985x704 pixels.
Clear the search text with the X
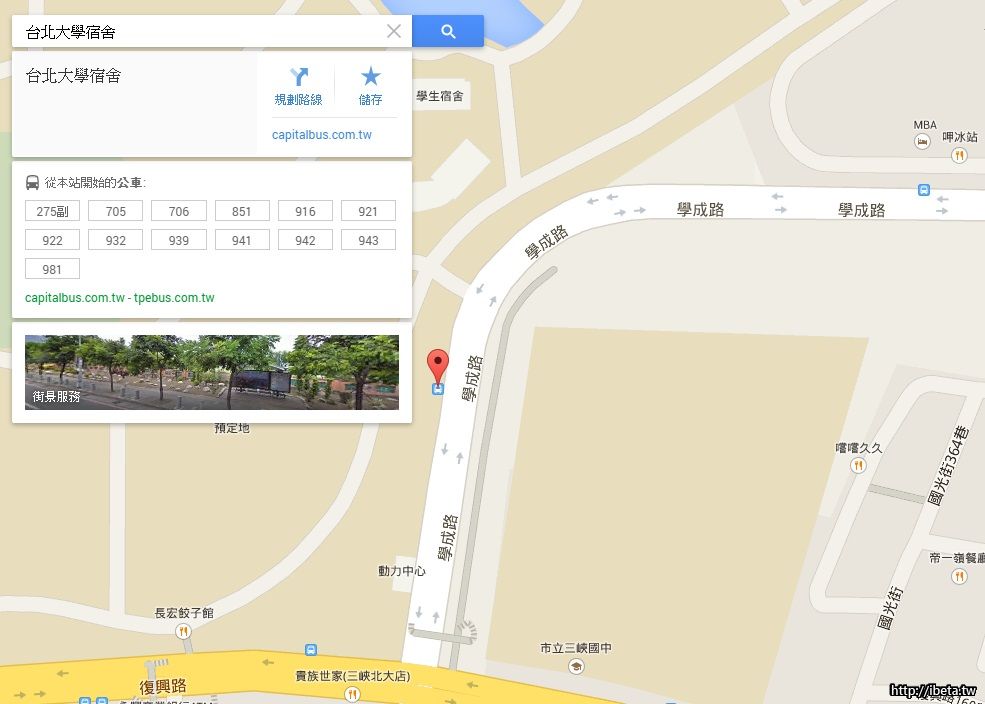coord(394,31)
